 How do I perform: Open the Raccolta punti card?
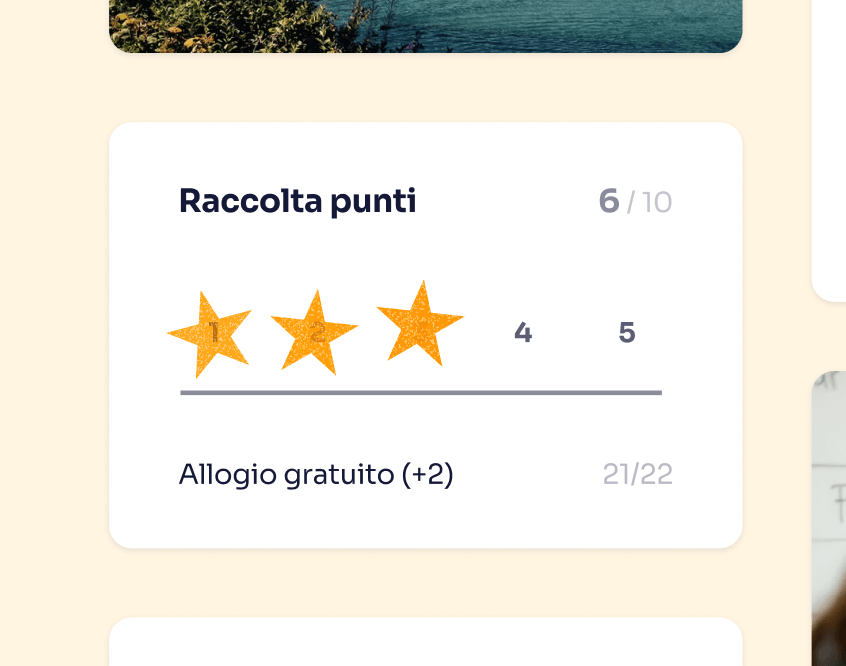[x=297, y=202]
